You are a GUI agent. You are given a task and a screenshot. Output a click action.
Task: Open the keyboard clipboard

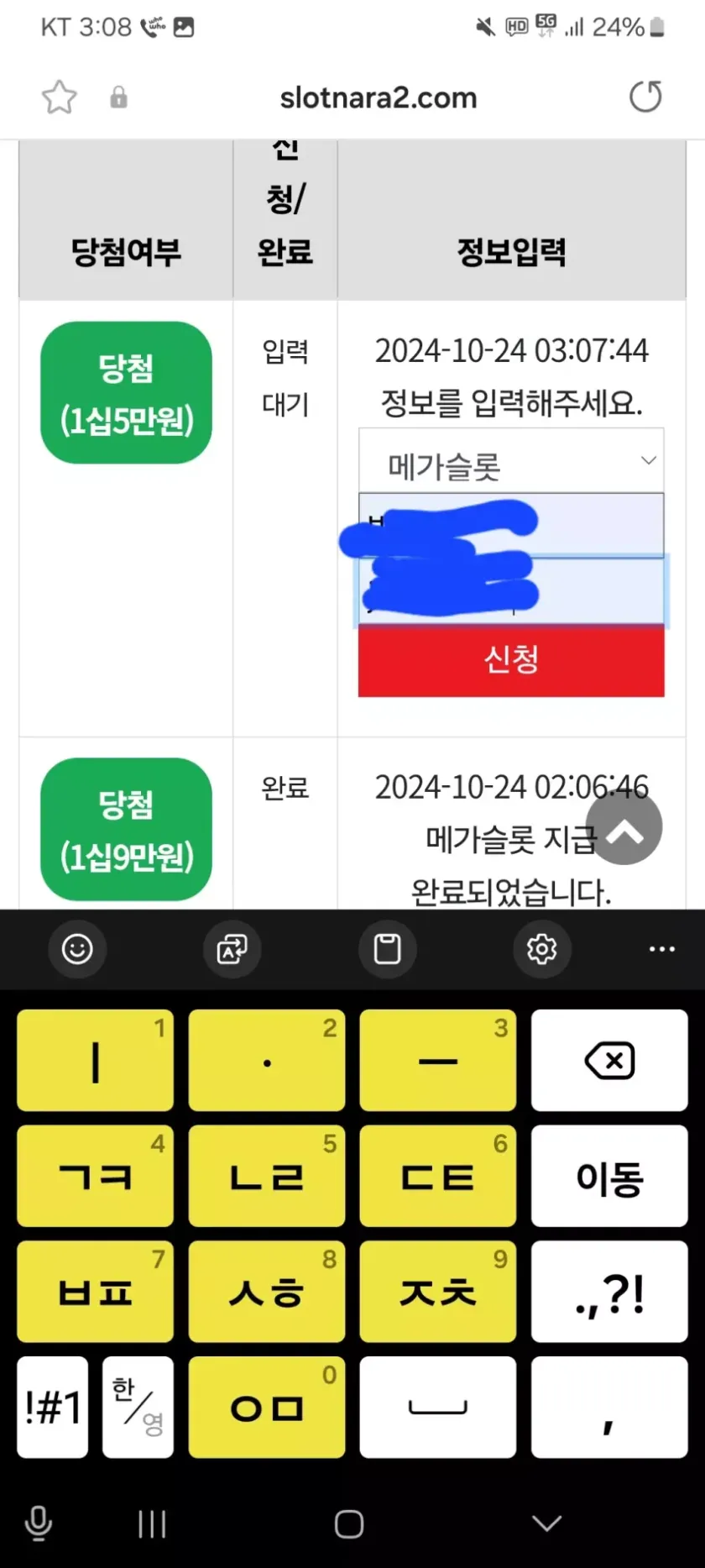coord(387,949)
